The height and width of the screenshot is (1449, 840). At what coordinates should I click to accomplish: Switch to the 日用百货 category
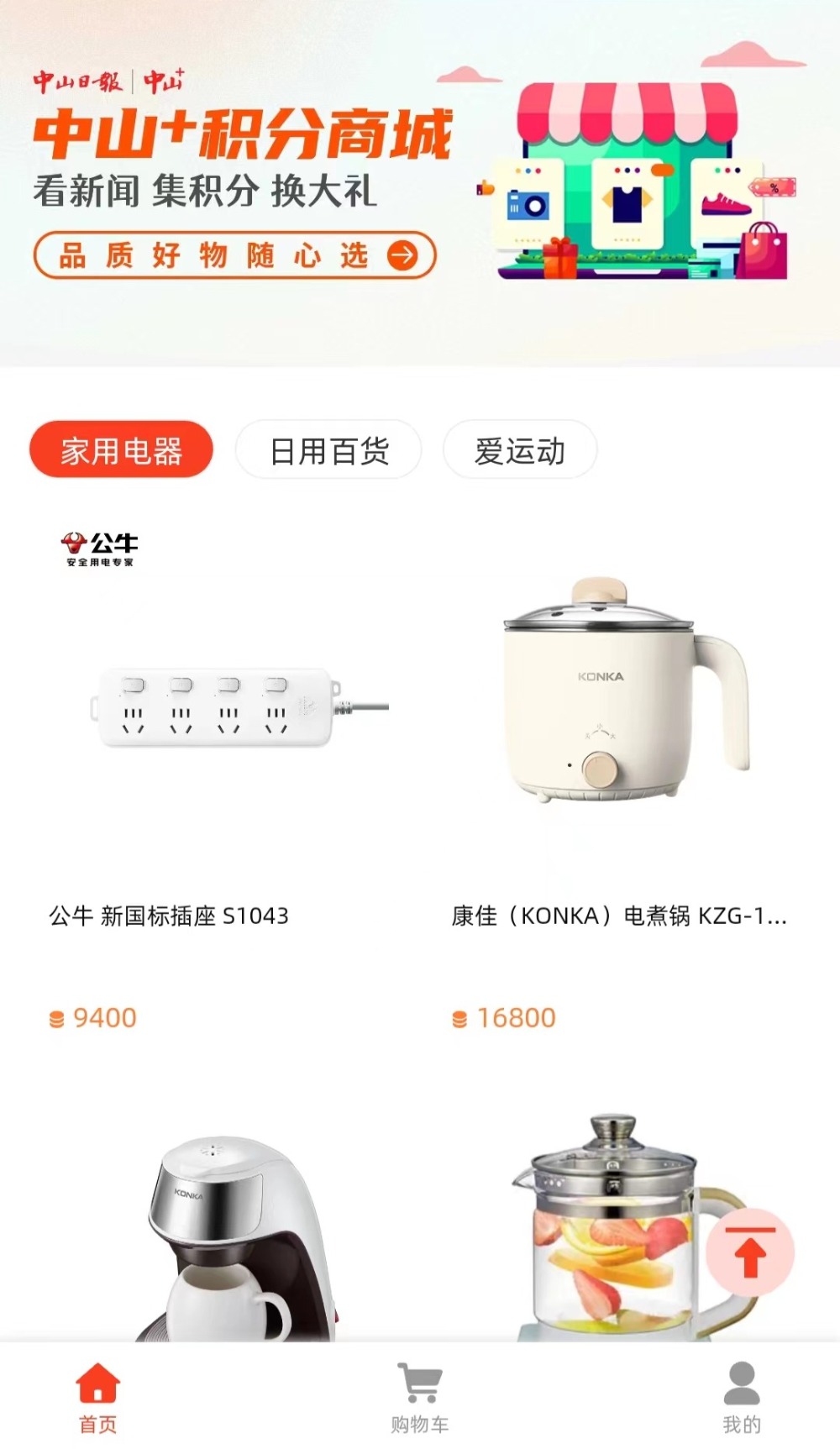click(x=328, y=450)
